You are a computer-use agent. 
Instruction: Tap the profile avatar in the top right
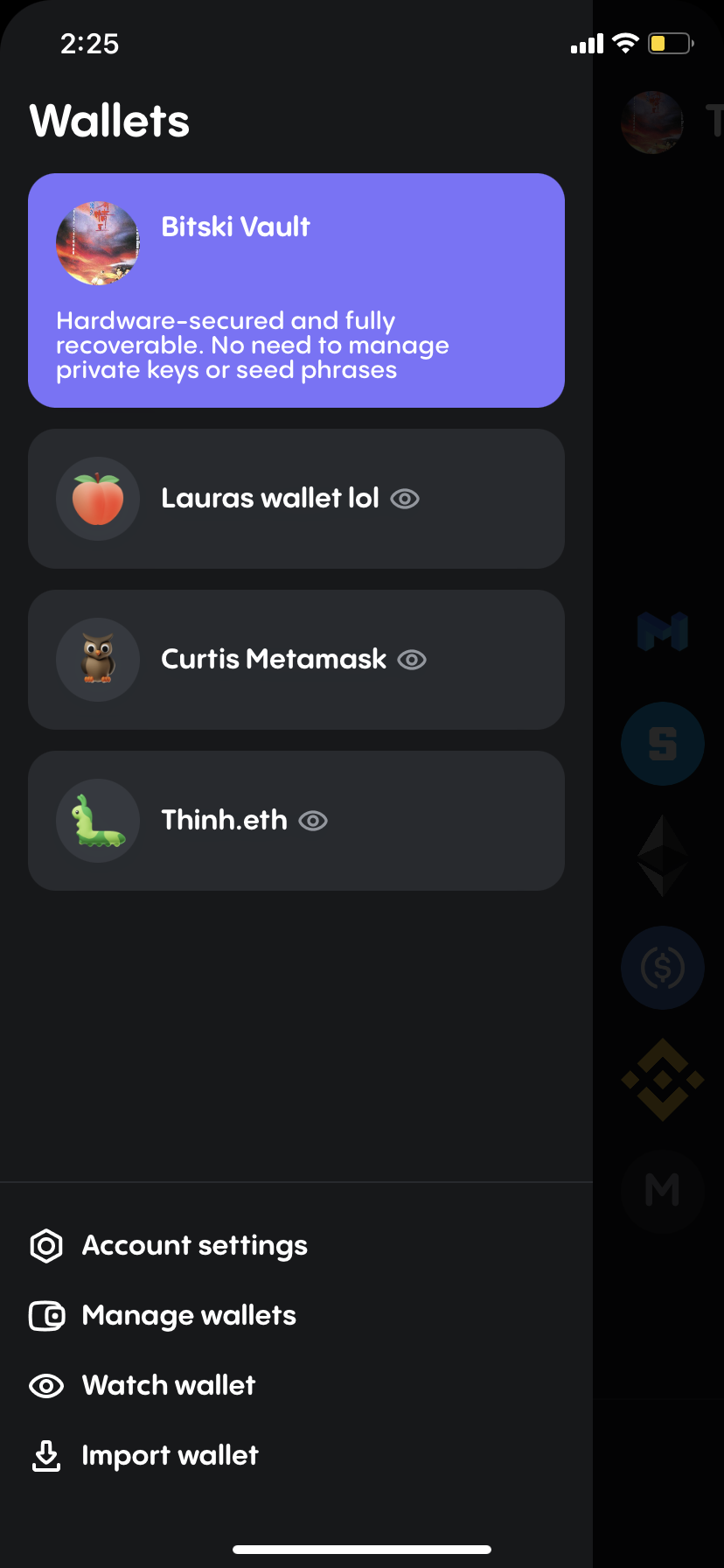click(x=651, y=122)
